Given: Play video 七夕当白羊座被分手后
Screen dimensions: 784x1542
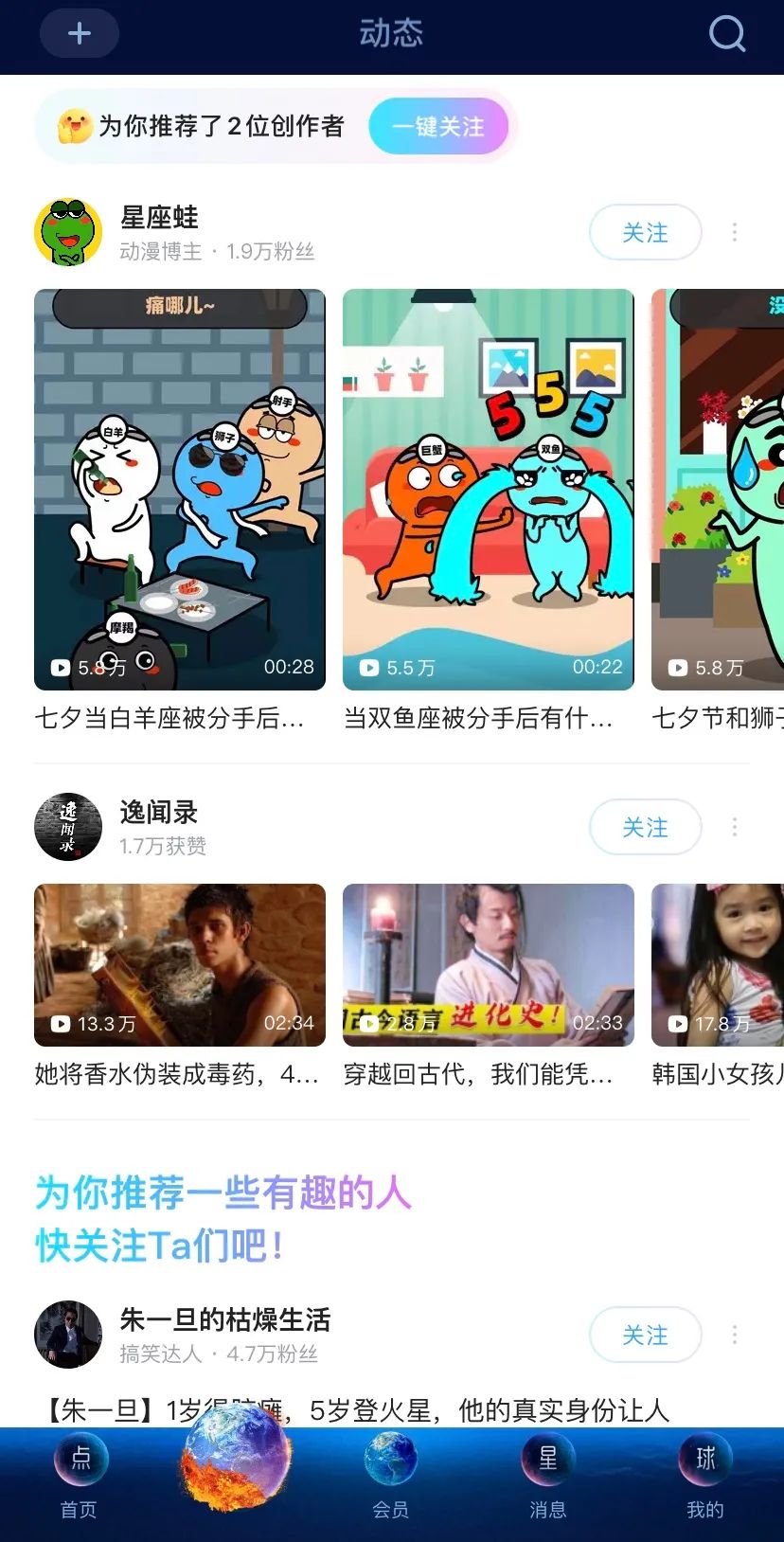Looking at the screenshot, I should [x=180, y=489].
